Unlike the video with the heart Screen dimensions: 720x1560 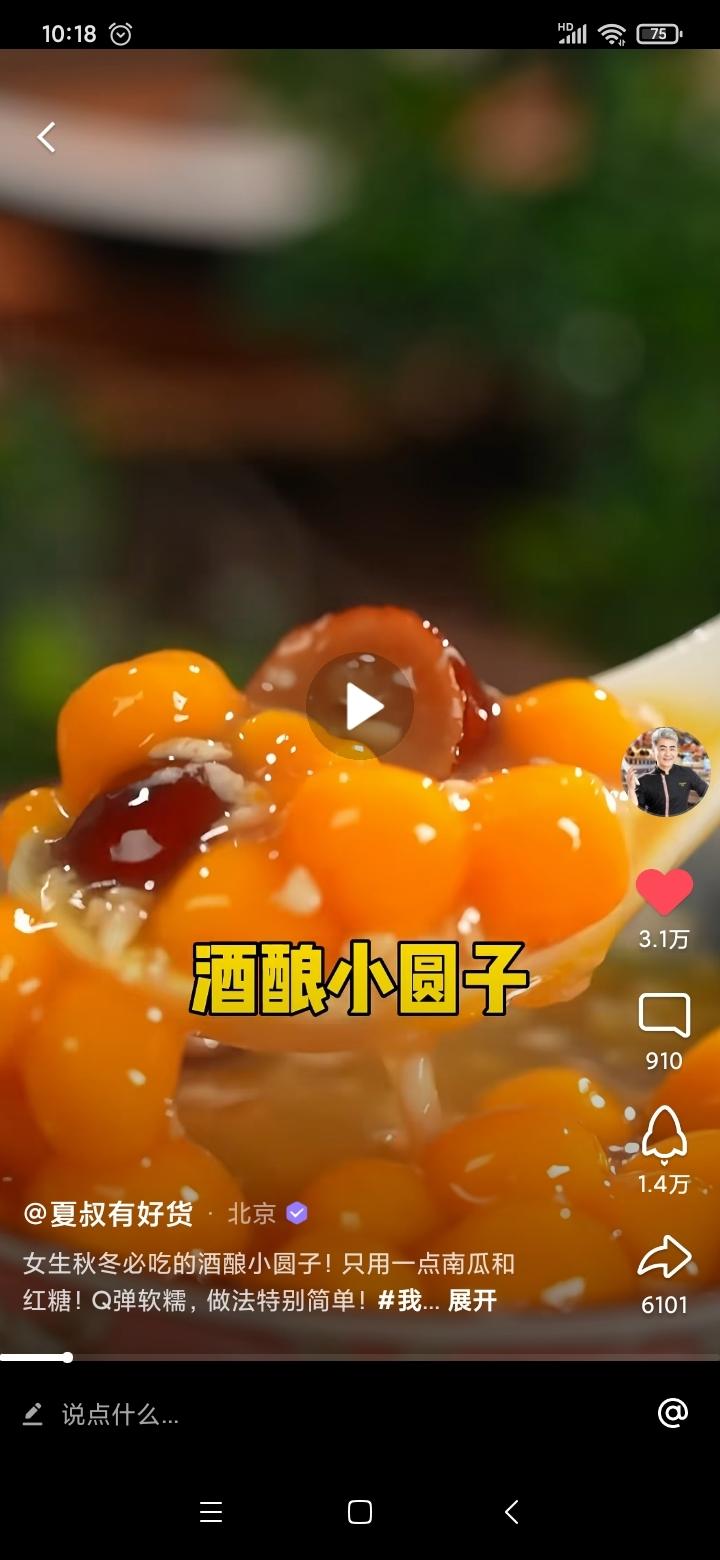point(664,892)
